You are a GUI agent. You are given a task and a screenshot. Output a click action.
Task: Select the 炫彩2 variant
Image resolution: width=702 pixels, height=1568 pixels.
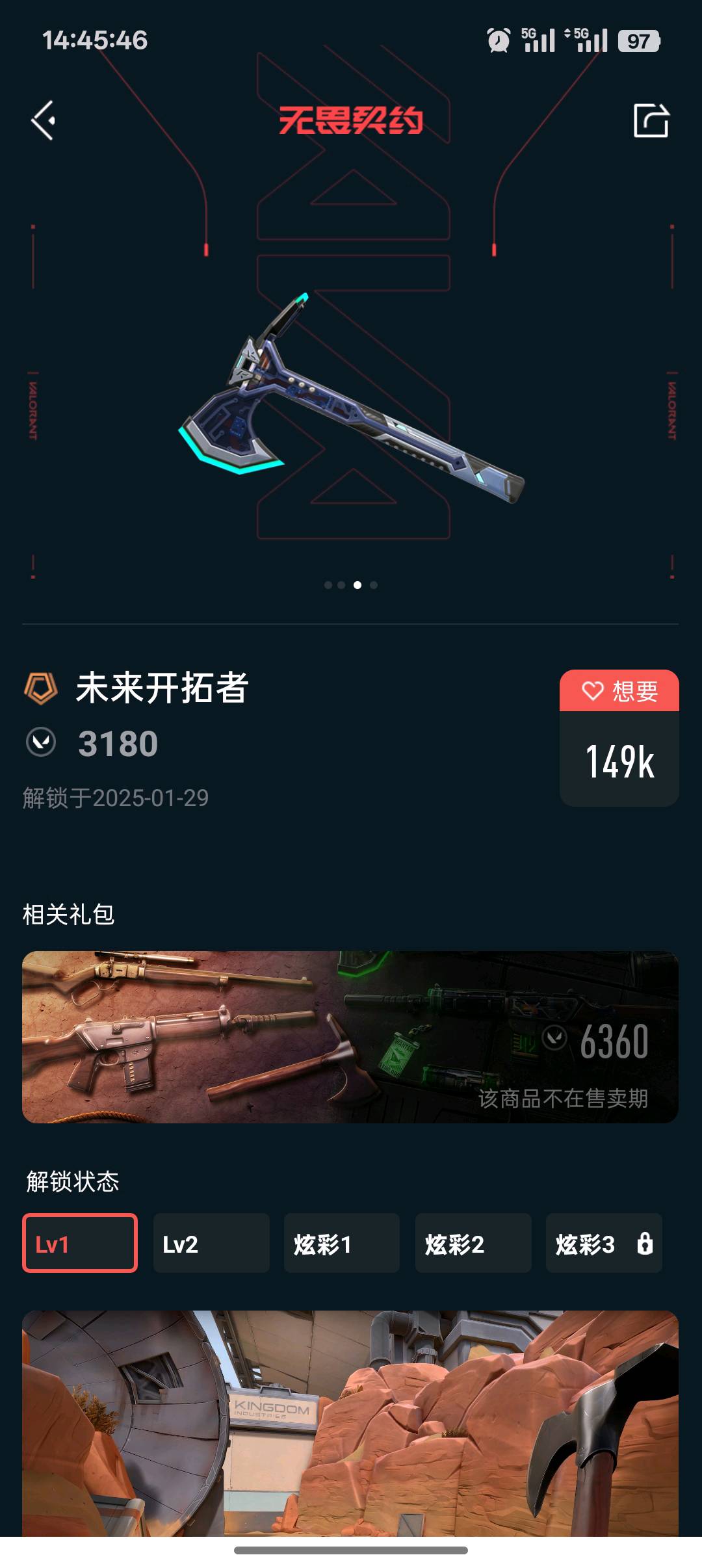pyautogui.click(x=473, y=1242)
